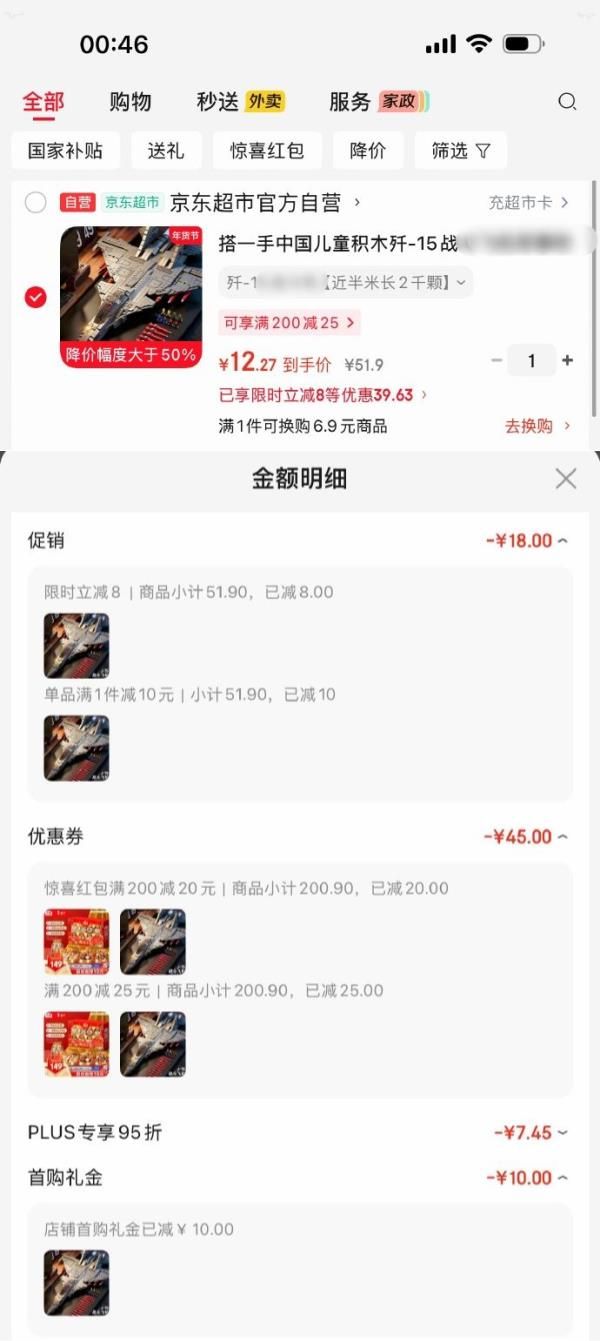Select the 国家补贴 filter chip
The image size is (600, 1341).
[x=66, y=151]
